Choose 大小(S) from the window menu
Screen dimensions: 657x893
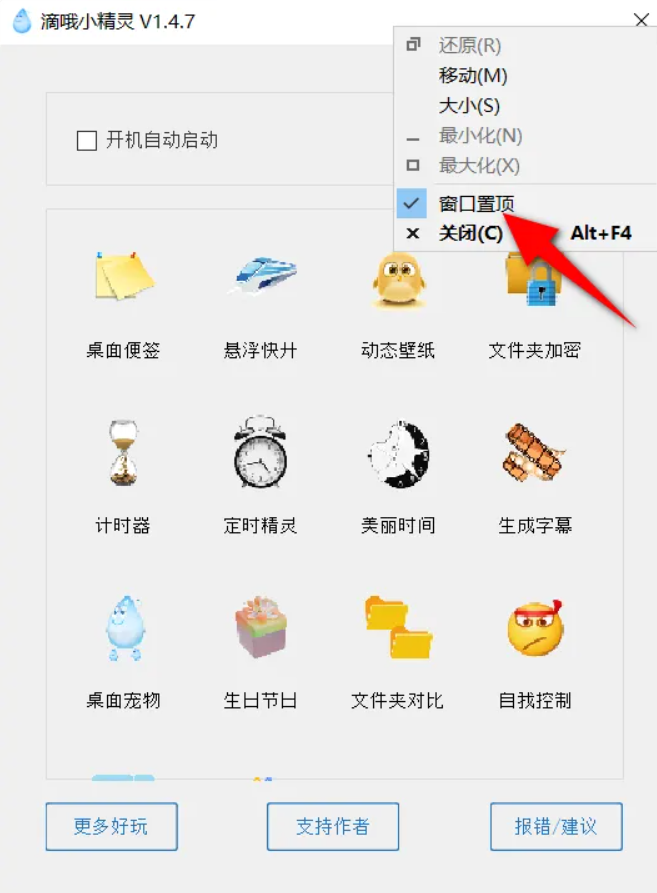[x=469, y=106]
